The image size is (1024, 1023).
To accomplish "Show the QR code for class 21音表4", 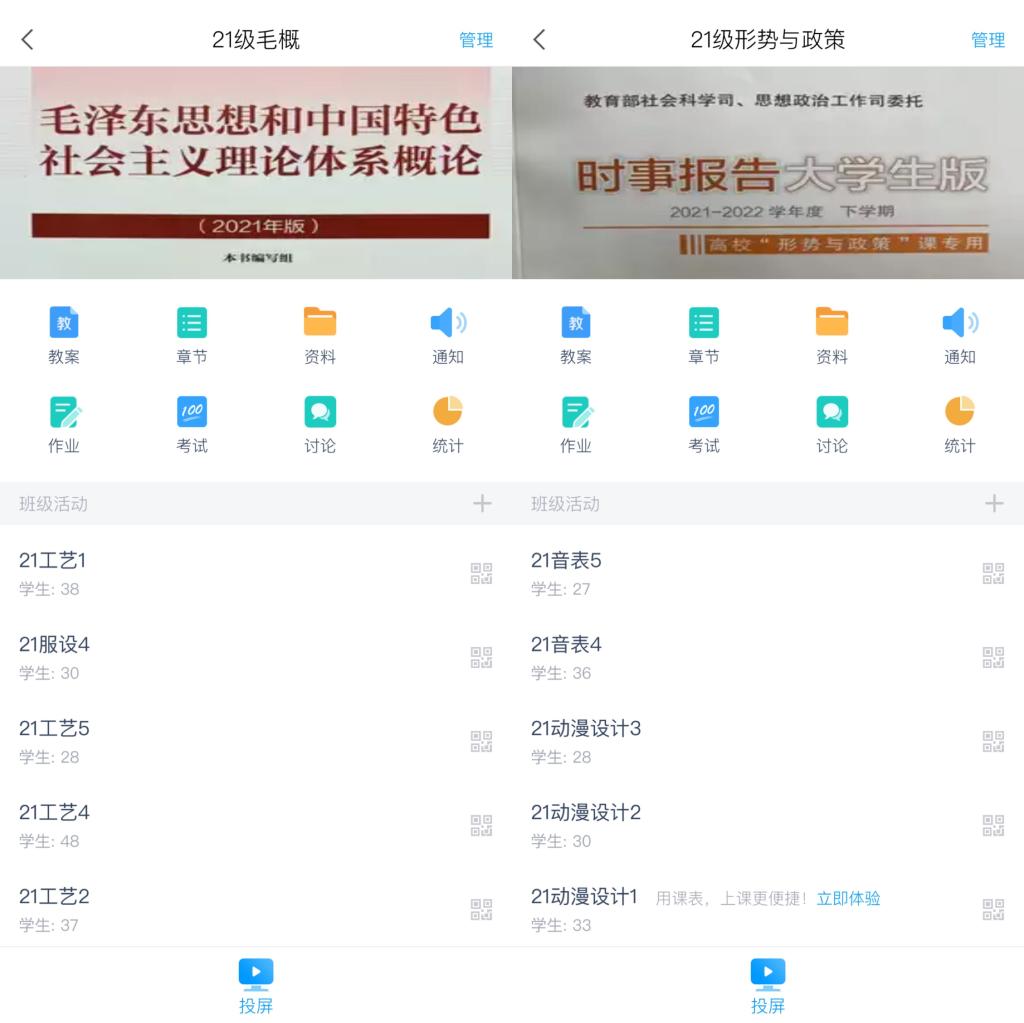I will click(x=993, y=657).
